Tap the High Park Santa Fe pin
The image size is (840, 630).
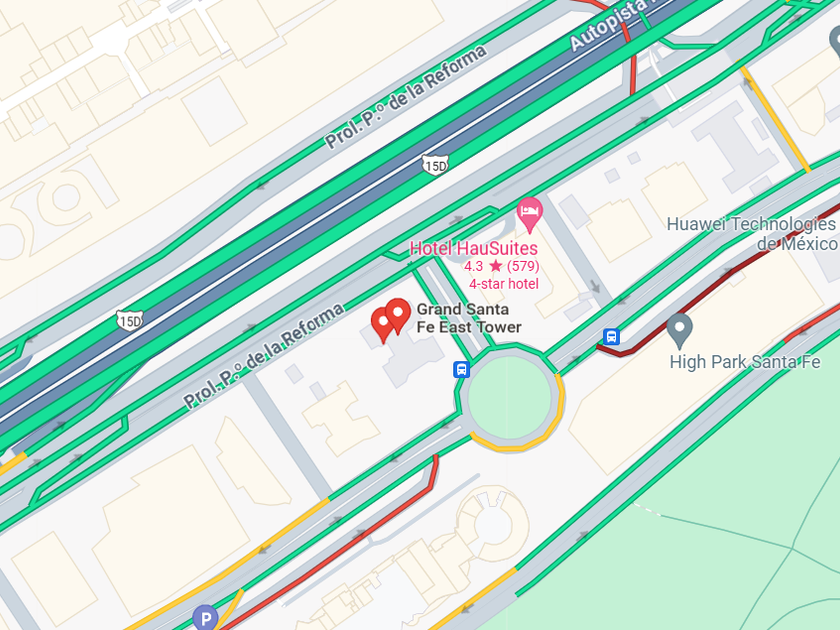(x=680, y=327)
